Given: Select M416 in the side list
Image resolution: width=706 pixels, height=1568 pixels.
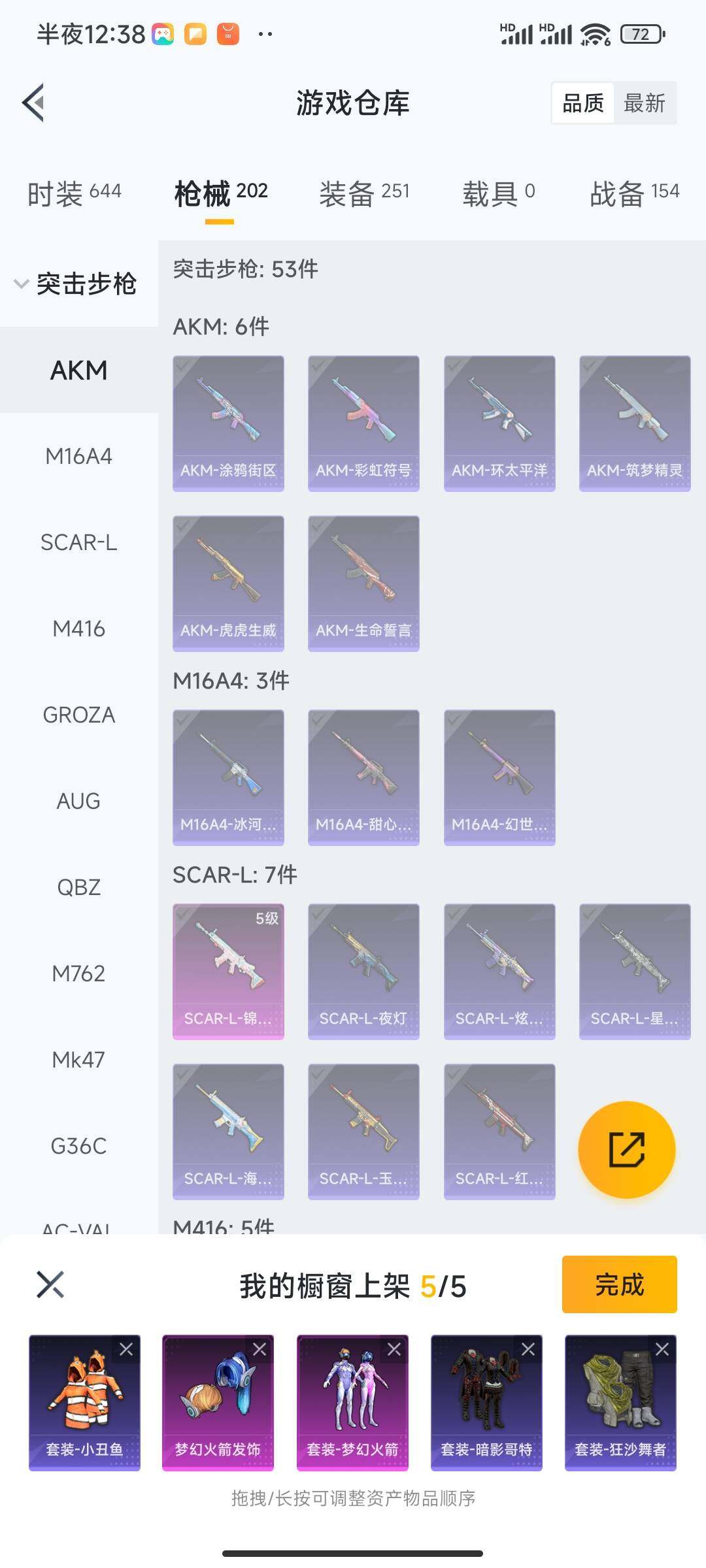Looking at the screenshot, I should [x=78, y=629].
